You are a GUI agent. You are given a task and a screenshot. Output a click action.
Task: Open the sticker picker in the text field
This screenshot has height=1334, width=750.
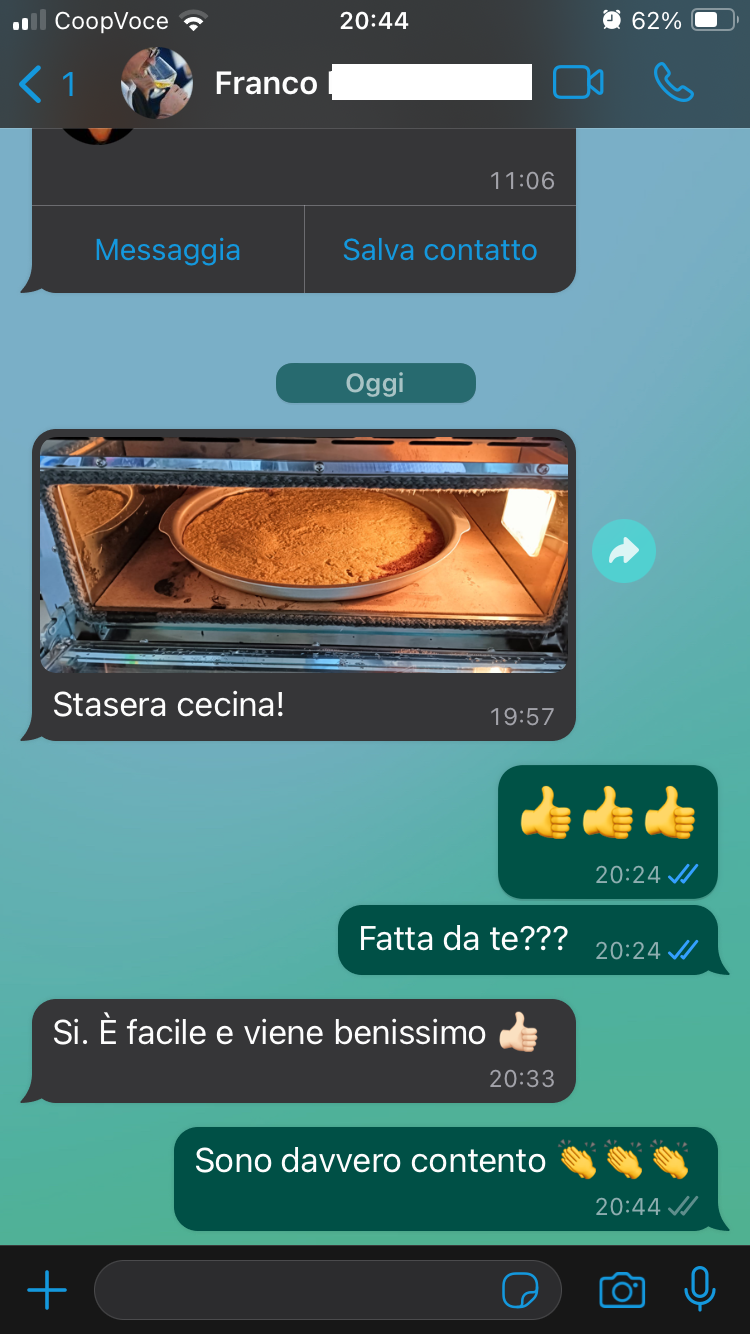coord(521,1291)
